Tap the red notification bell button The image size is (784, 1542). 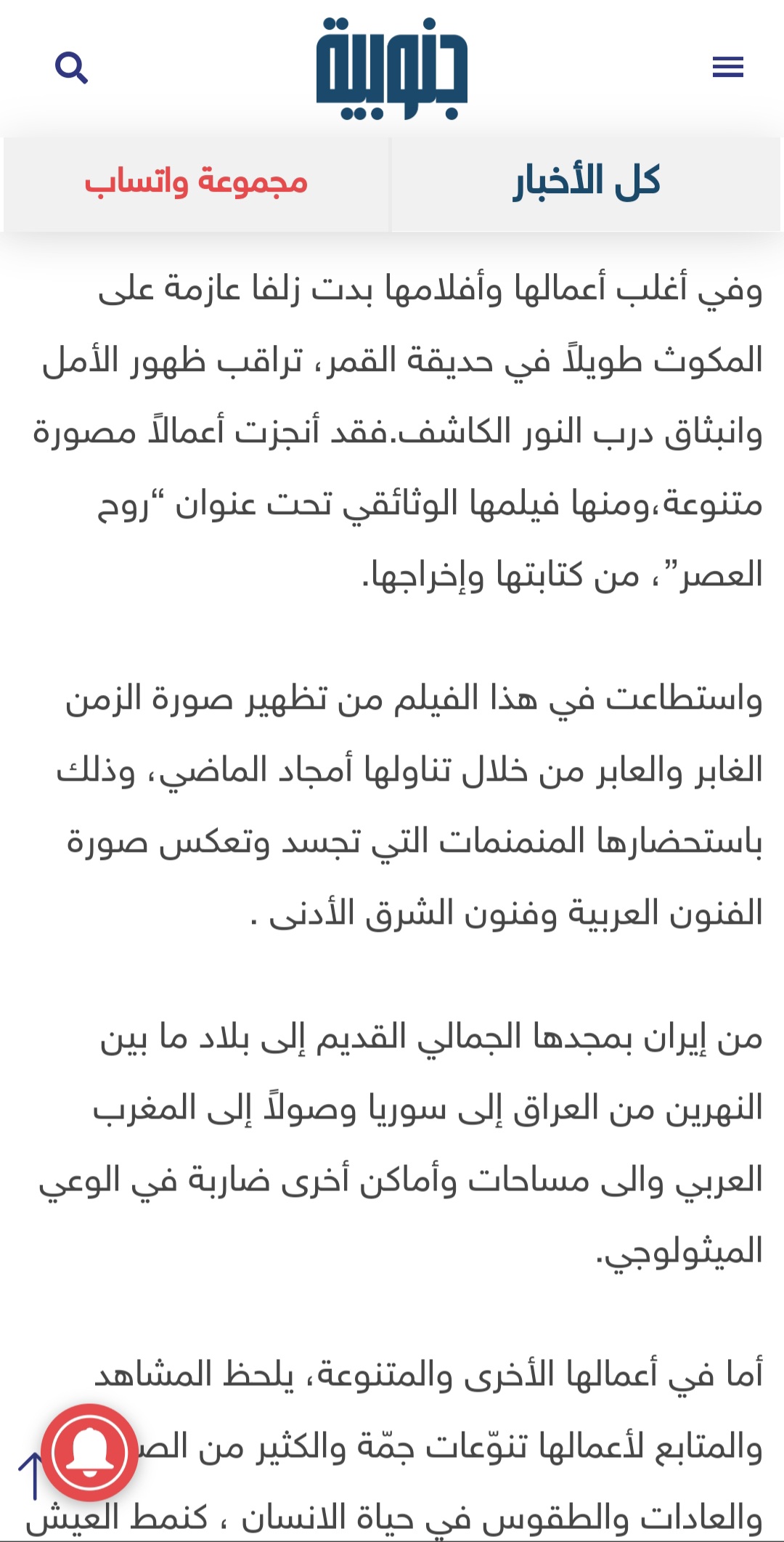pos(89,1453)
